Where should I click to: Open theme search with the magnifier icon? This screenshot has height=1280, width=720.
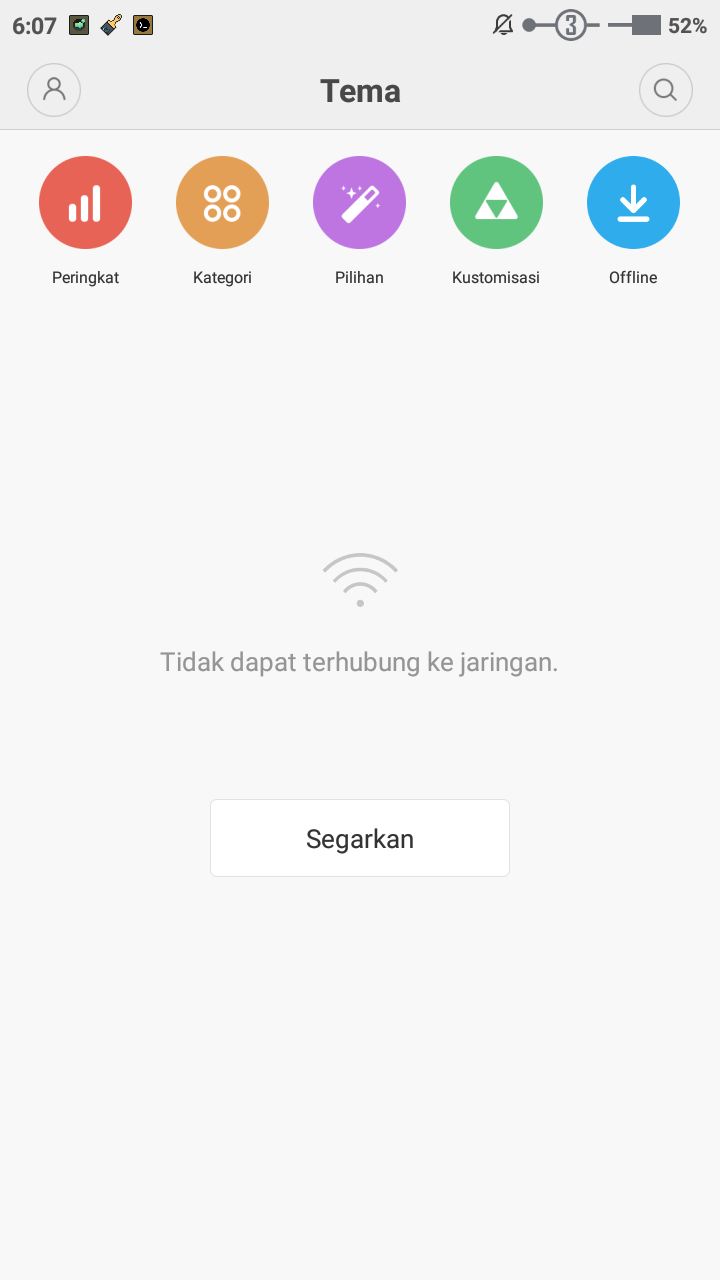coord(665,89)
